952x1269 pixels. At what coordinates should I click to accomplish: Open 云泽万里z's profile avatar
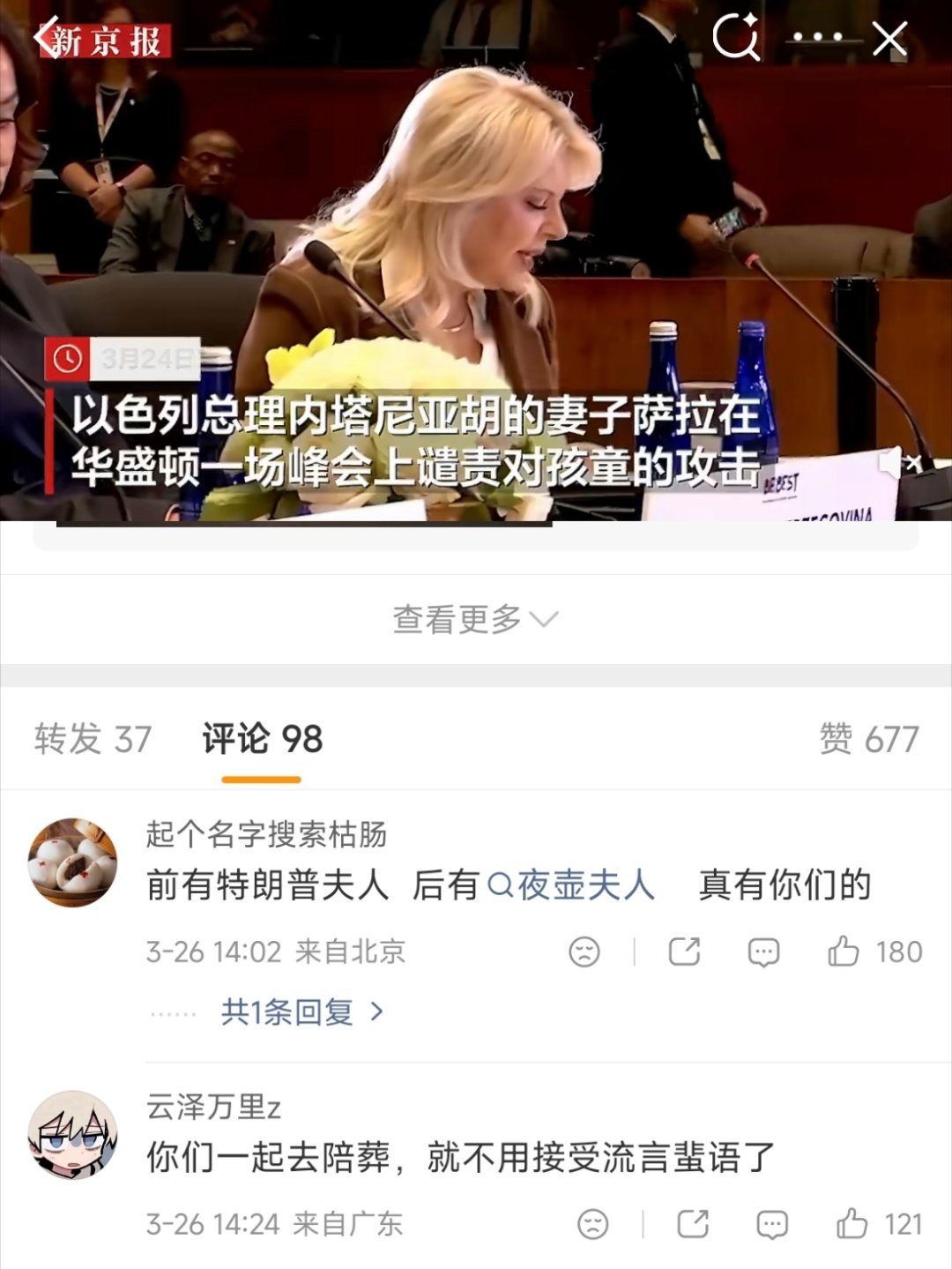72,1131
